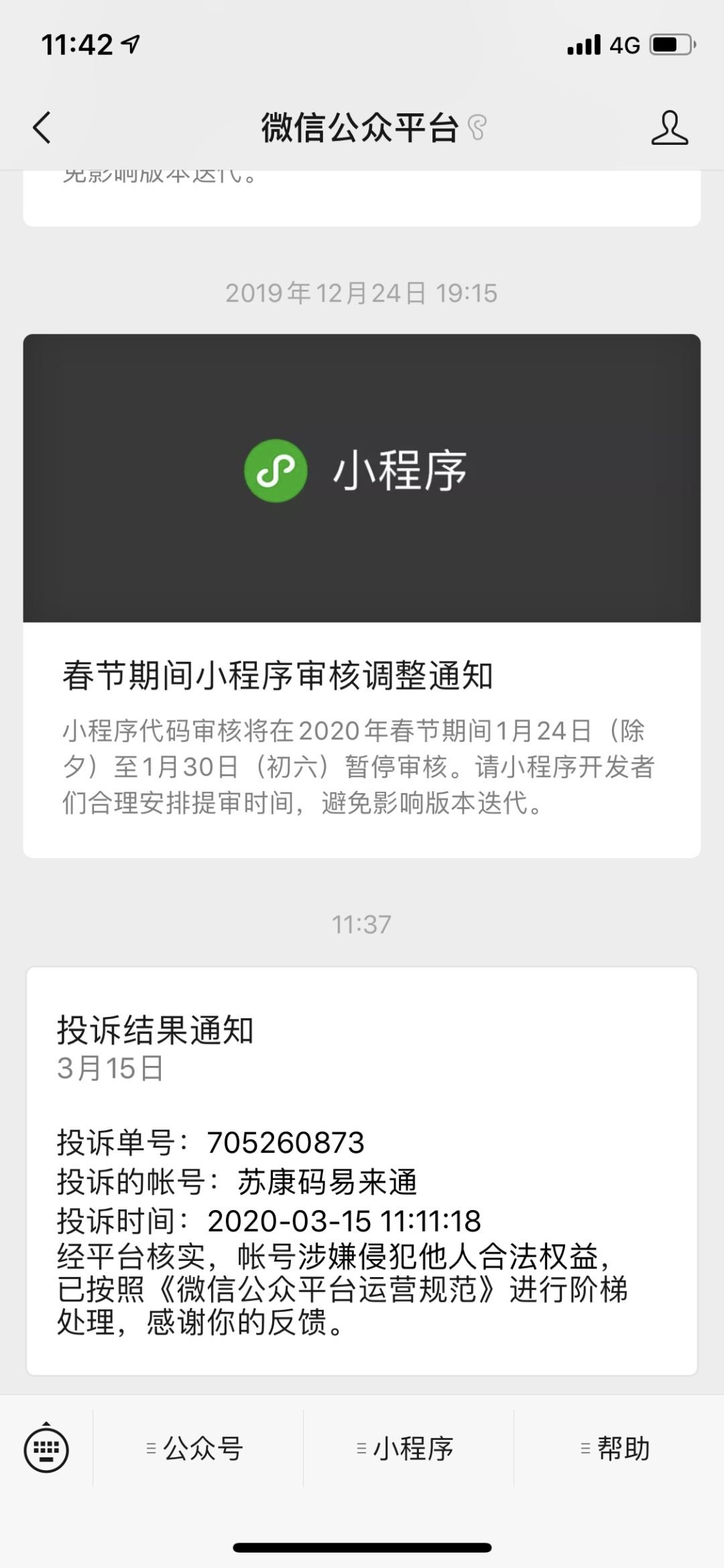Expand the 帮助 menu

(x=618, y=1449)
